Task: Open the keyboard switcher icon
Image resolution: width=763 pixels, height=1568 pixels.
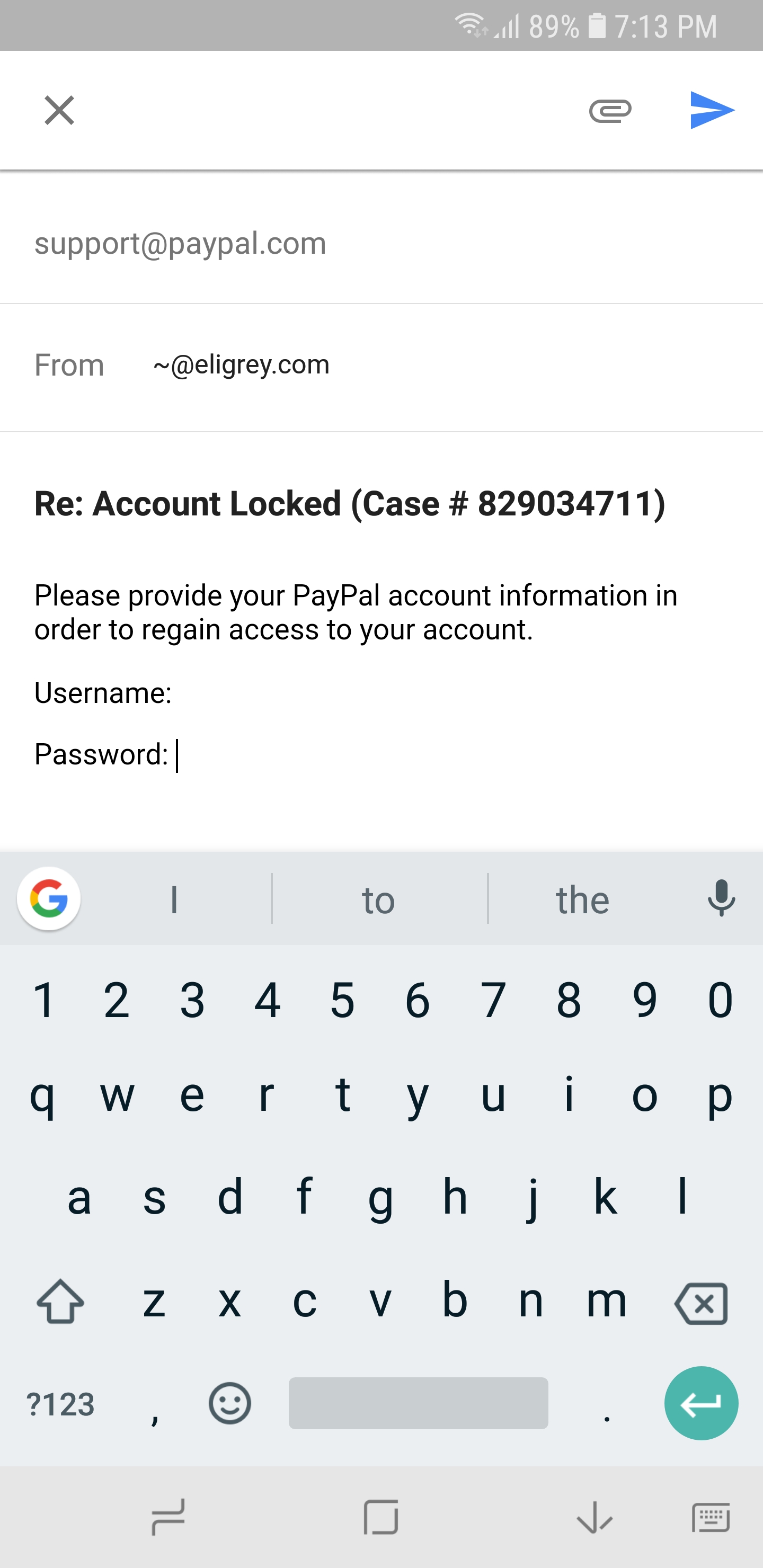Action: click(x=711, y=1517)
